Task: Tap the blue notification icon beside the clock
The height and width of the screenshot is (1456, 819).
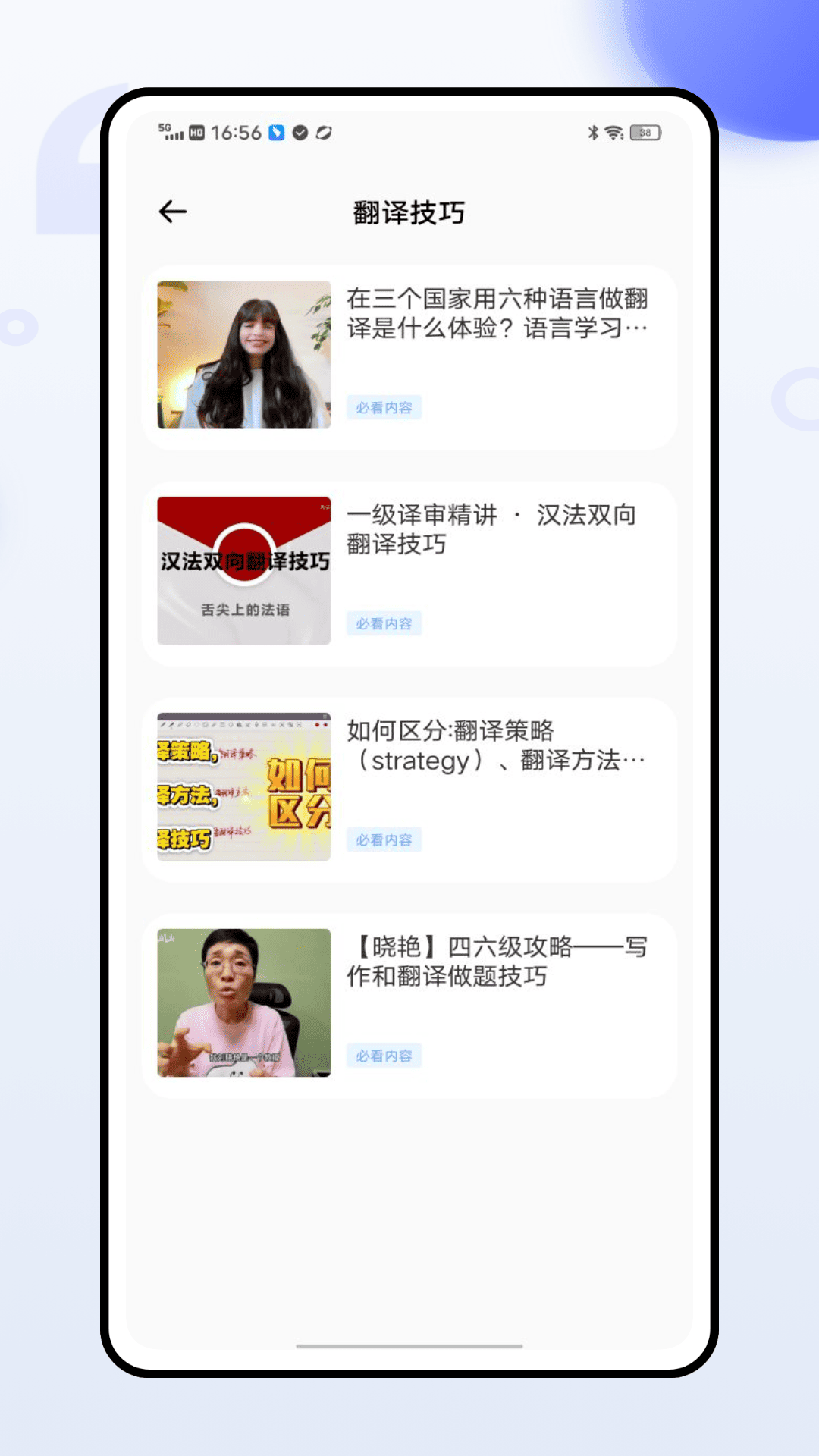Action: (x=277, y=132)
